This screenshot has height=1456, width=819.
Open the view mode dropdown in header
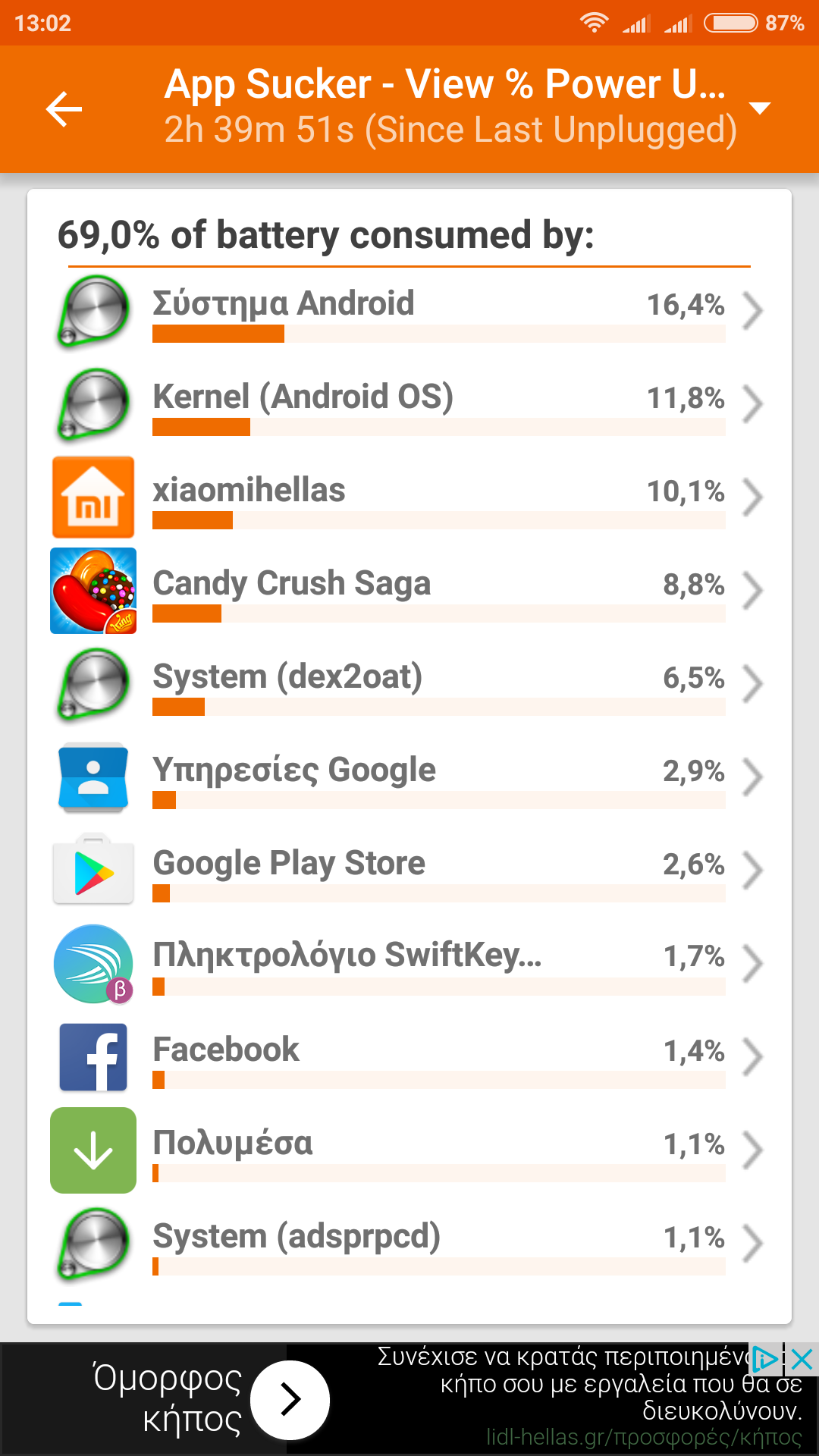point(759,108)
